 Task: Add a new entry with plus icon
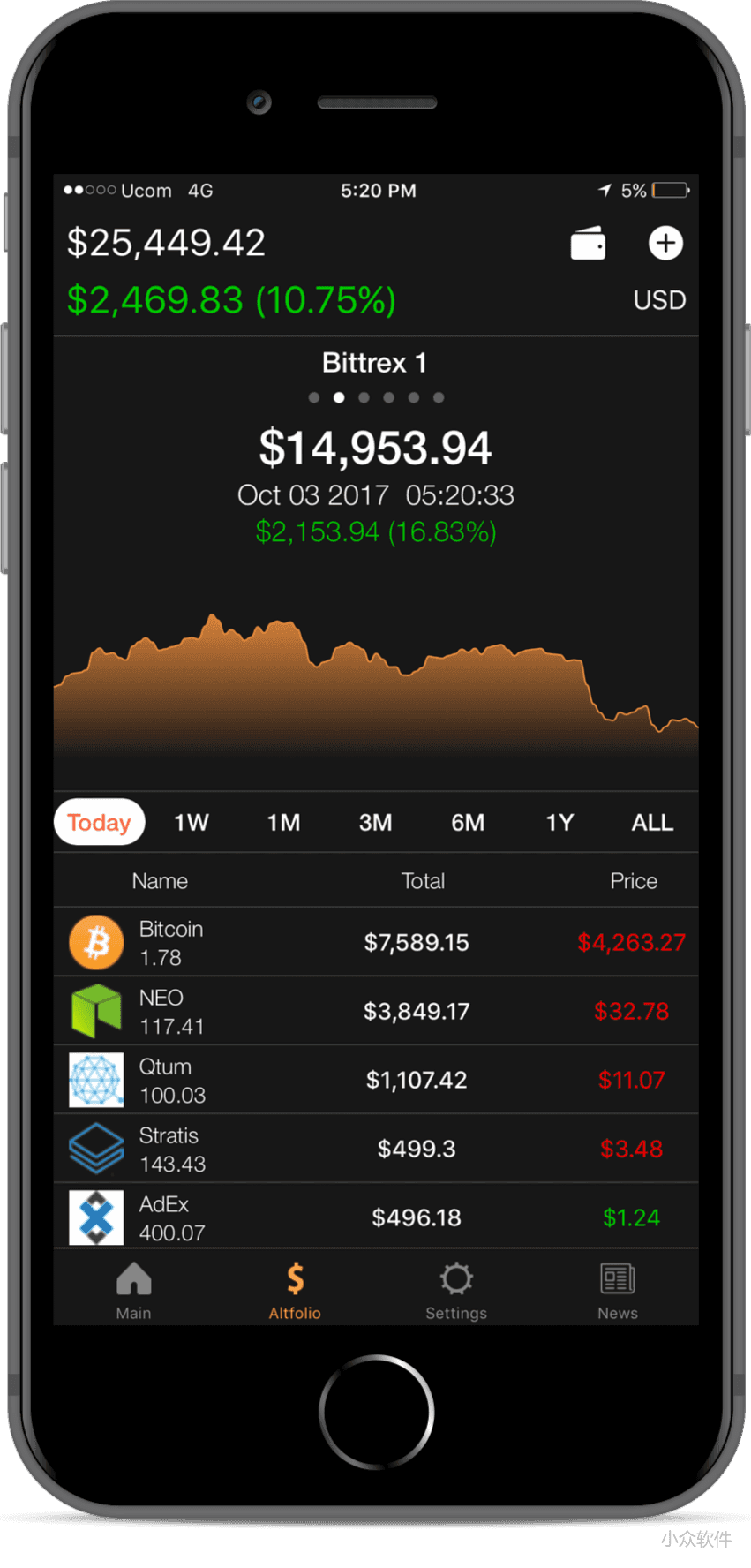coord(665,243)
